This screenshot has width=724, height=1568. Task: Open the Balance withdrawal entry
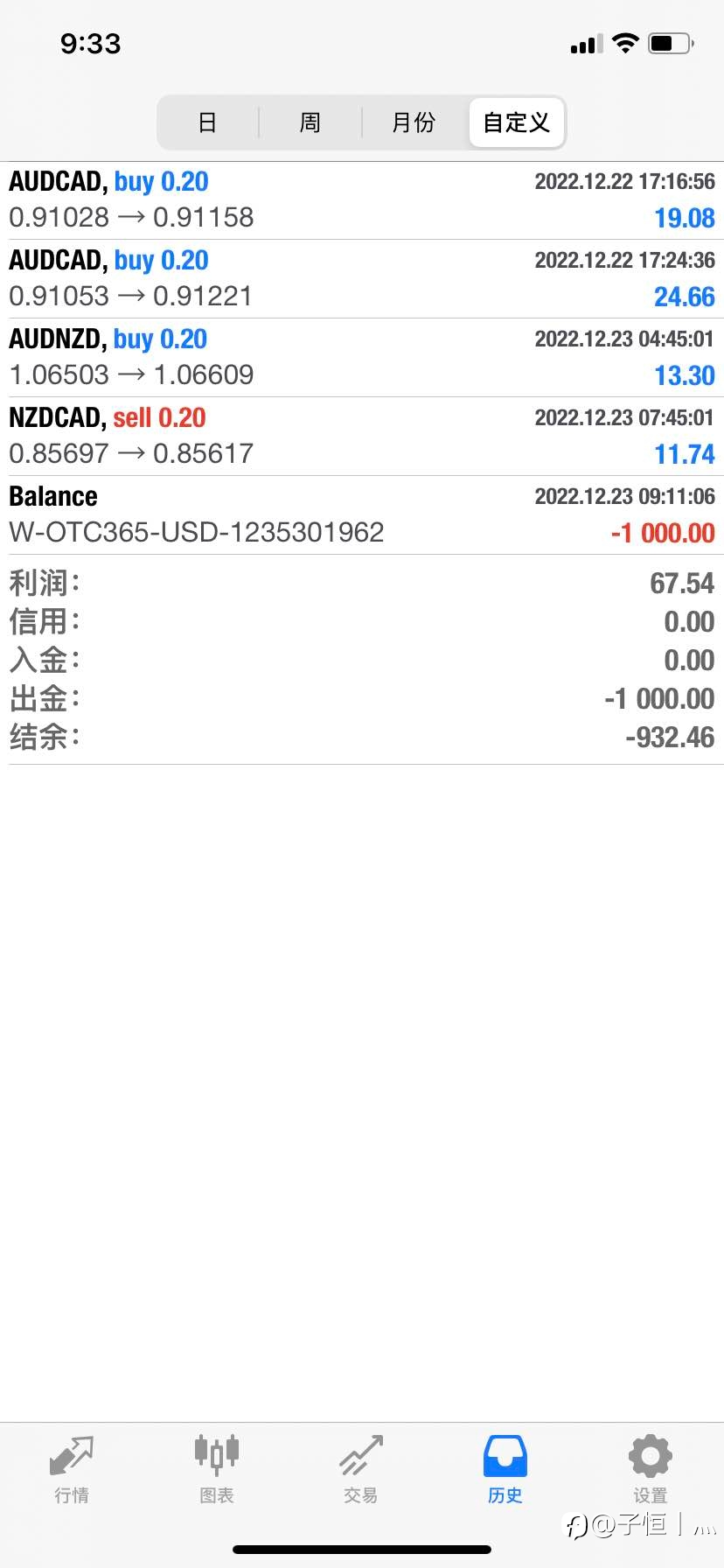click(362, 515)
